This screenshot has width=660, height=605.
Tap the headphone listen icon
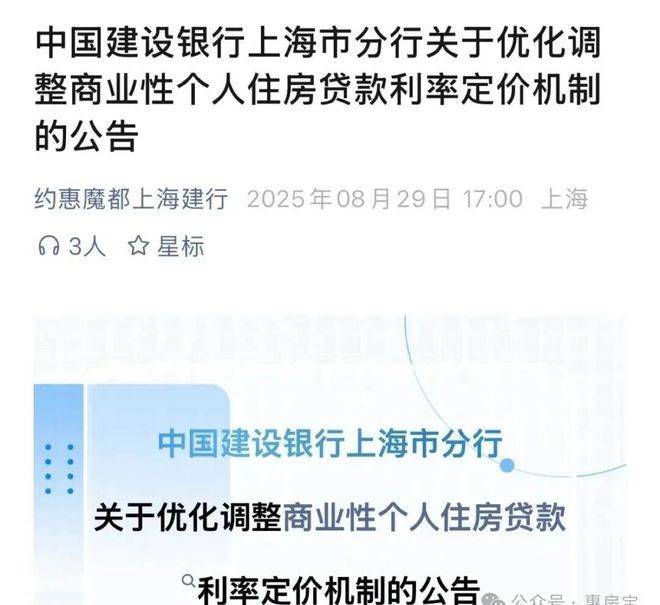pyautogui.click(x=48, y=246)
